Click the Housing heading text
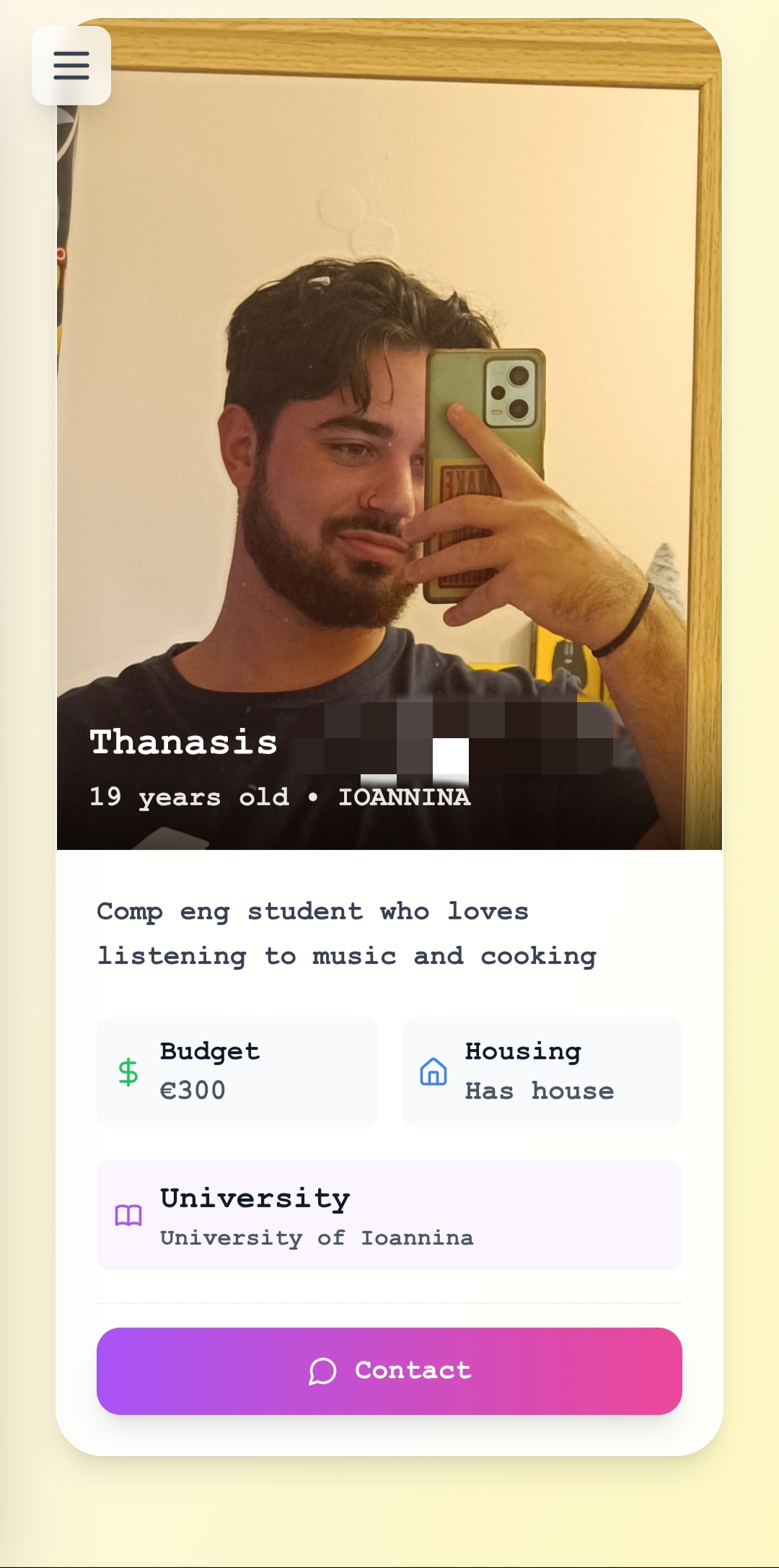779x1568 pixels. pos(522,1053)
